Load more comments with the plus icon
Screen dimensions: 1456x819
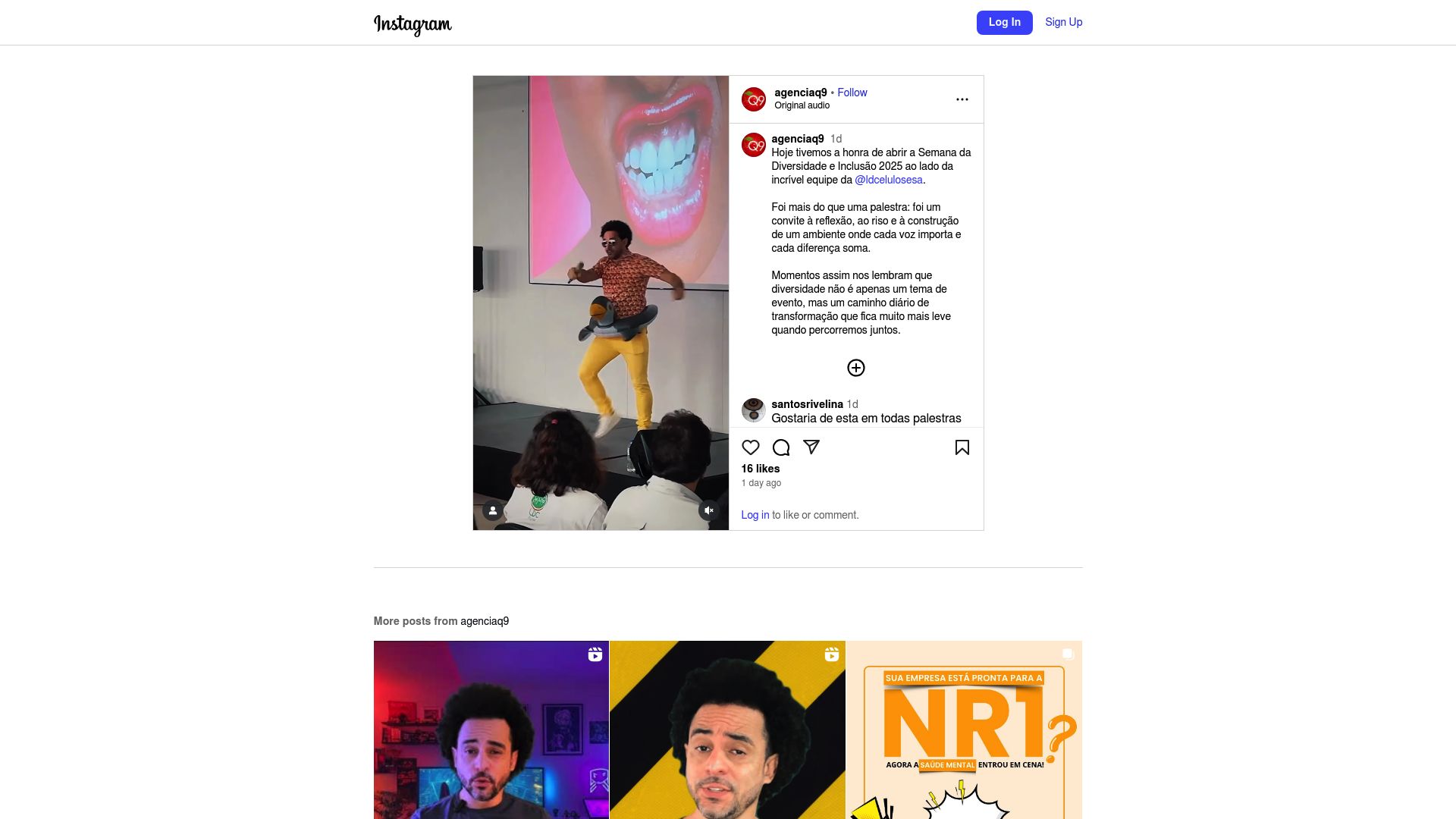click(855, 368)
